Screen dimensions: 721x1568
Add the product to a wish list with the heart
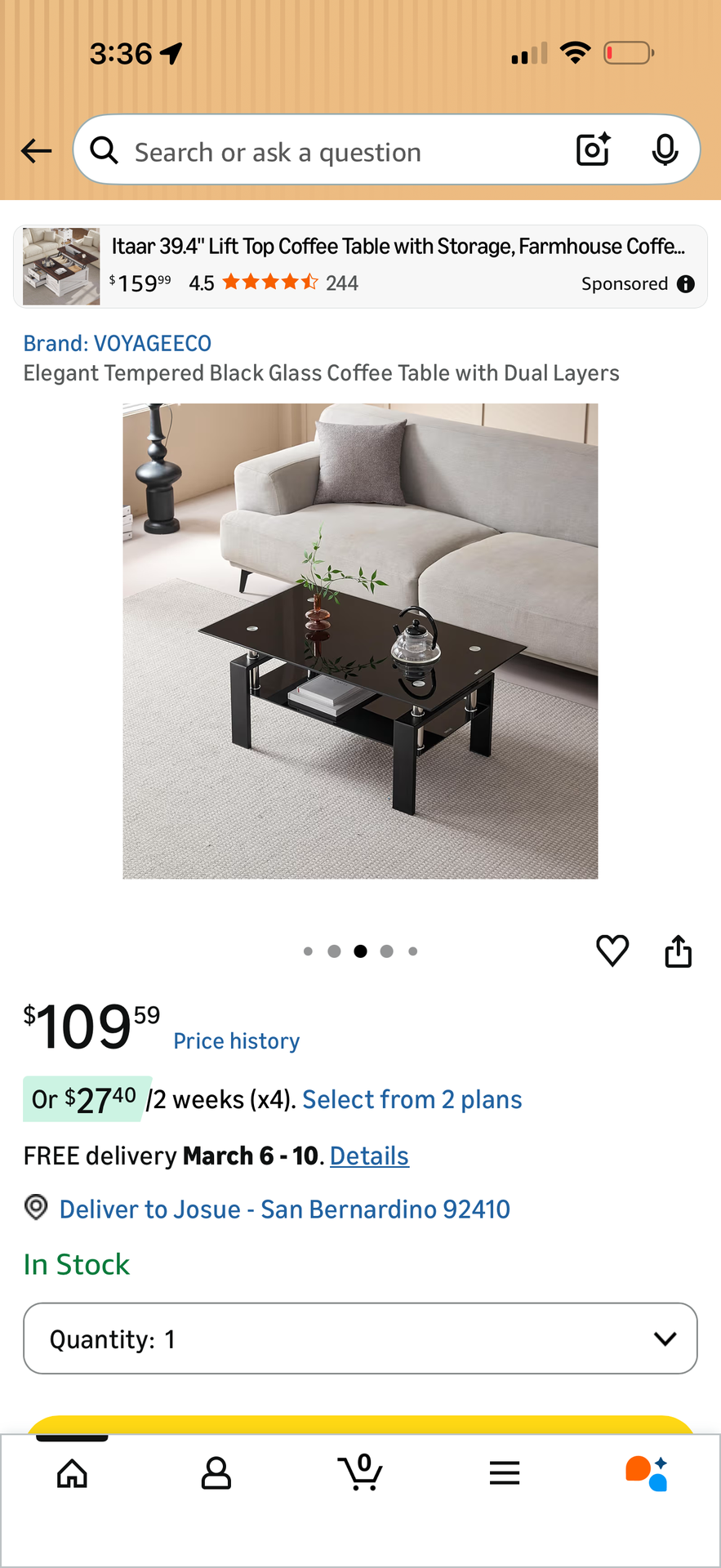click(612, 951)
